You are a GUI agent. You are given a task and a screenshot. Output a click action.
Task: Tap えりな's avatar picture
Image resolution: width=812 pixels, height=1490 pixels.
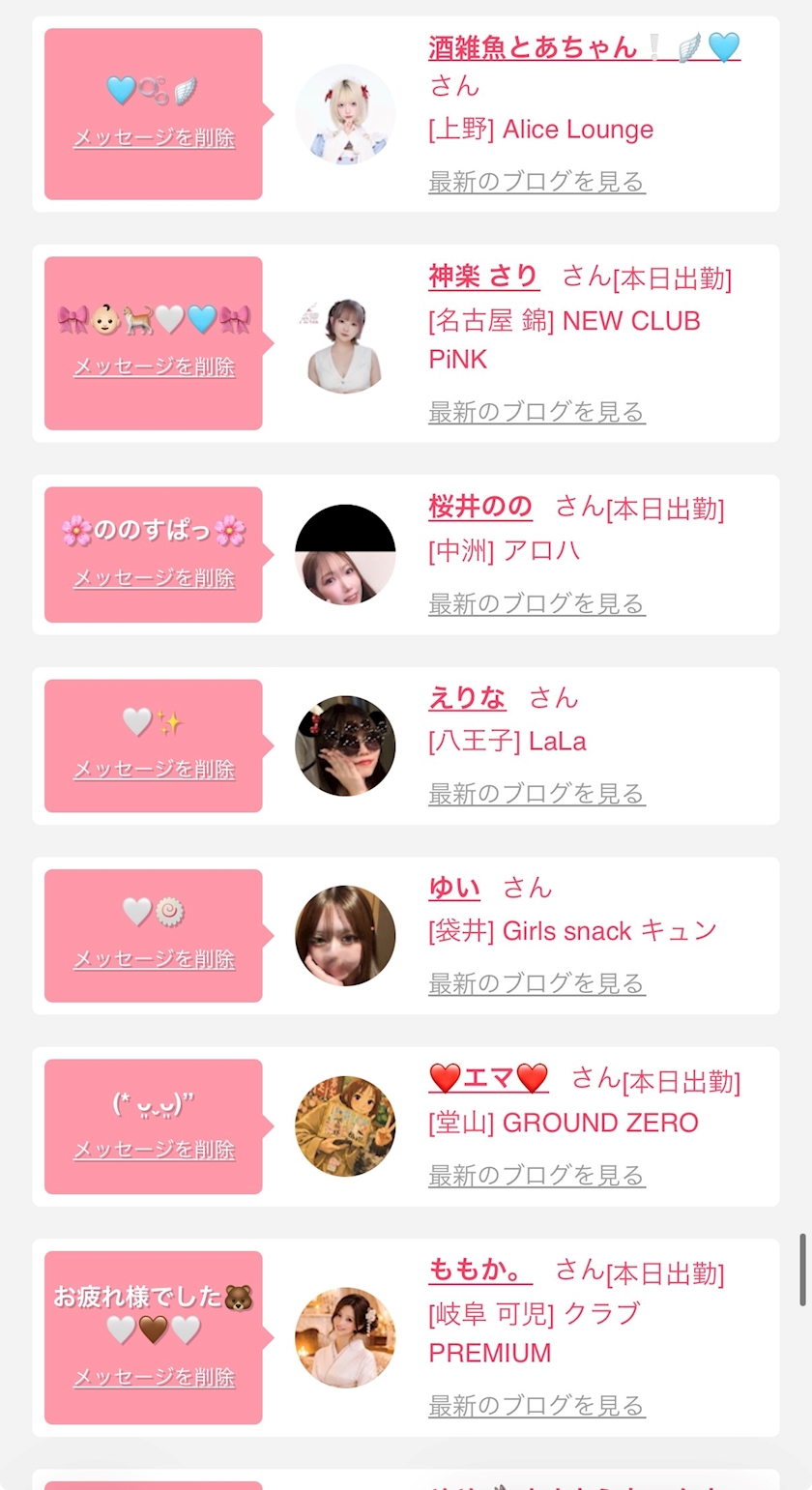tap(345, 745)
